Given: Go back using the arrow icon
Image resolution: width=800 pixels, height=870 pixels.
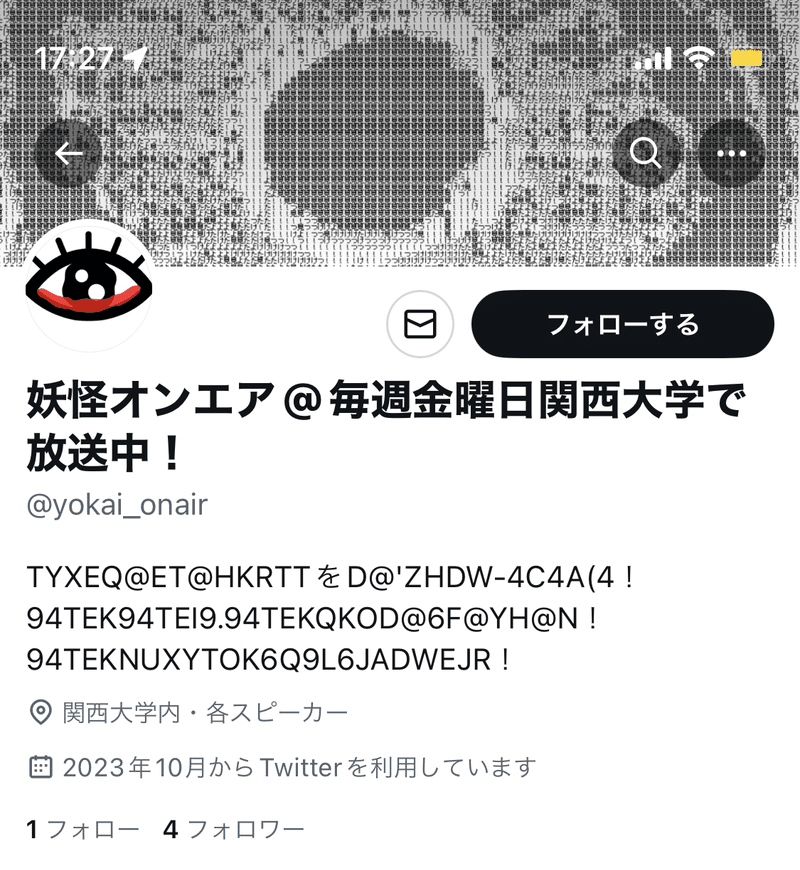Looking at the screenshot, I should (x=68, y=153).
